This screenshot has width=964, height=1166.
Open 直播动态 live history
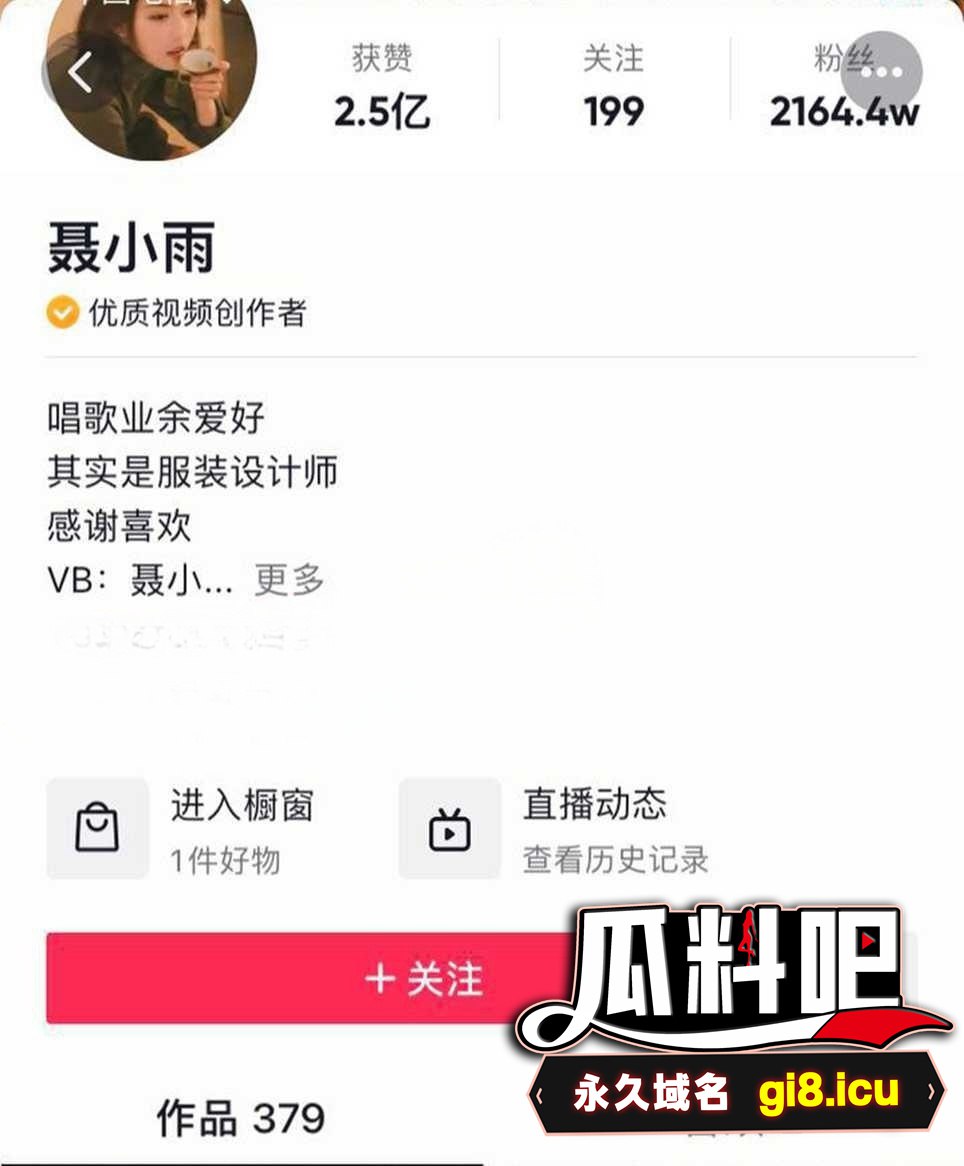[552, 829]
